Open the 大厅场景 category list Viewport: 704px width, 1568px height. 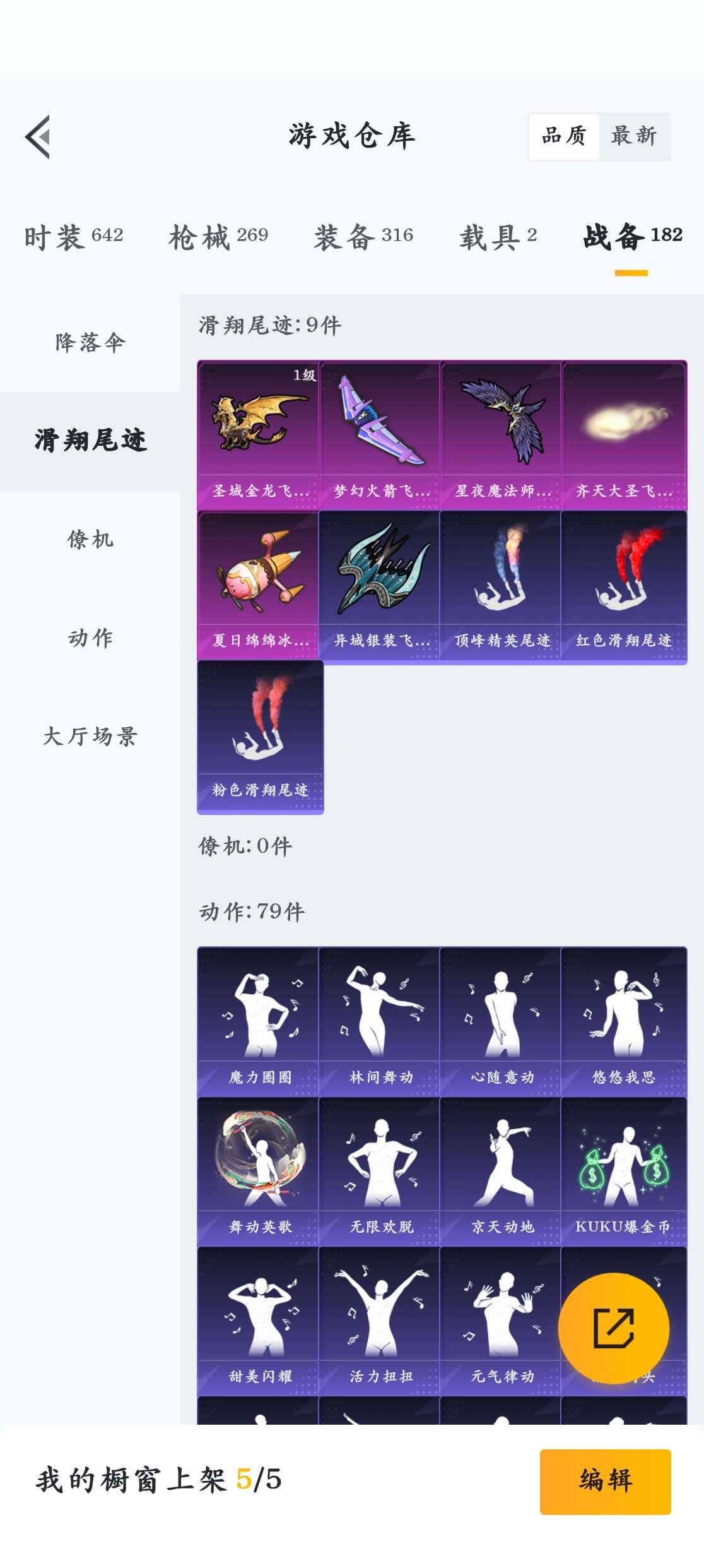[x=90, y=732]
